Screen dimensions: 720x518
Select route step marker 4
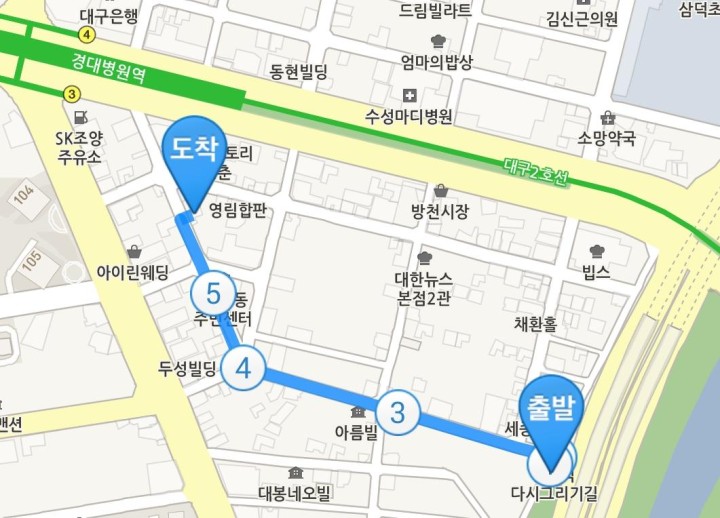click(244, 369)
